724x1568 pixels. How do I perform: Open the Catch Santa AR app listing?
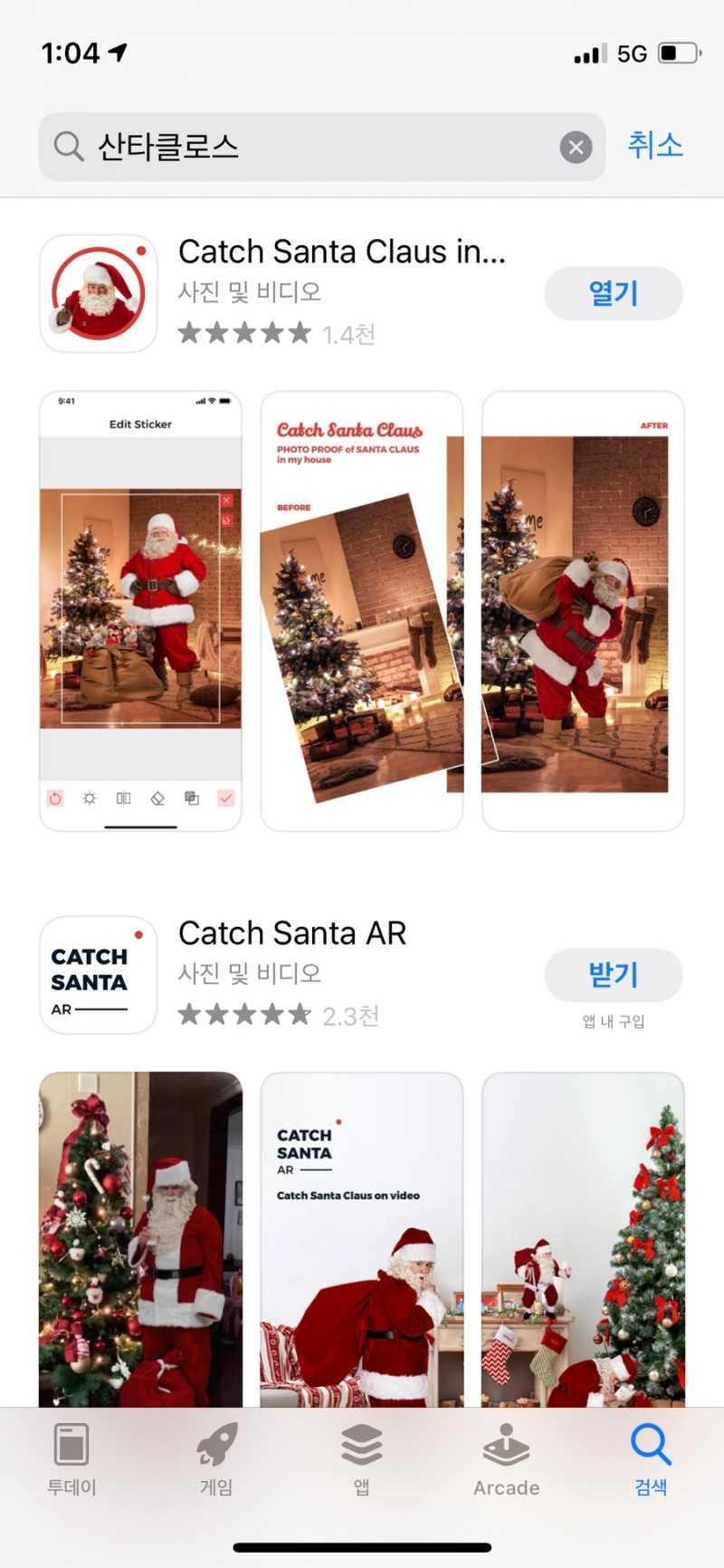(x=291, y=933)
